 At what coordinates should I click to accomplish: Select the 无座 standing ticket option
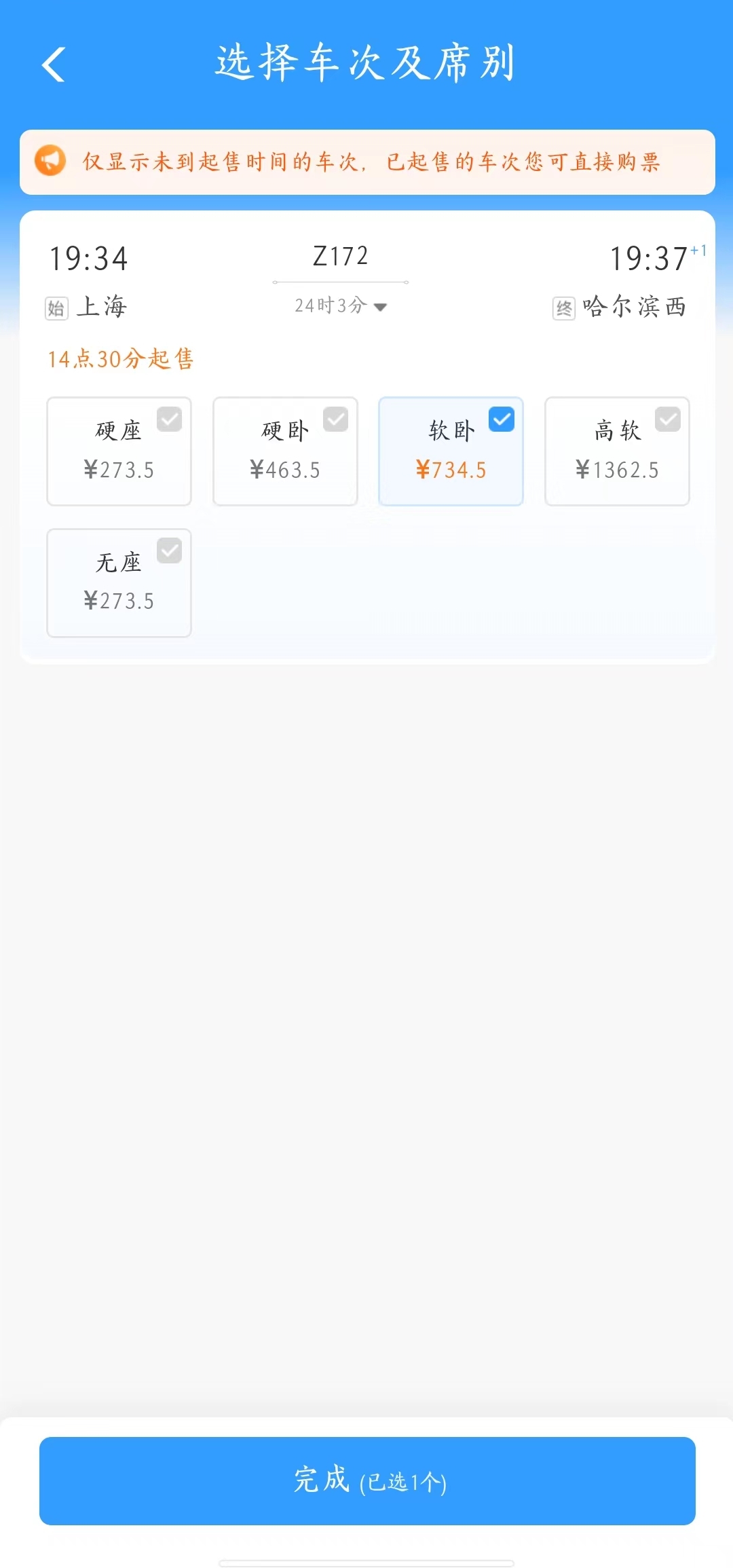pyautogui.click(x=119, y=582)
